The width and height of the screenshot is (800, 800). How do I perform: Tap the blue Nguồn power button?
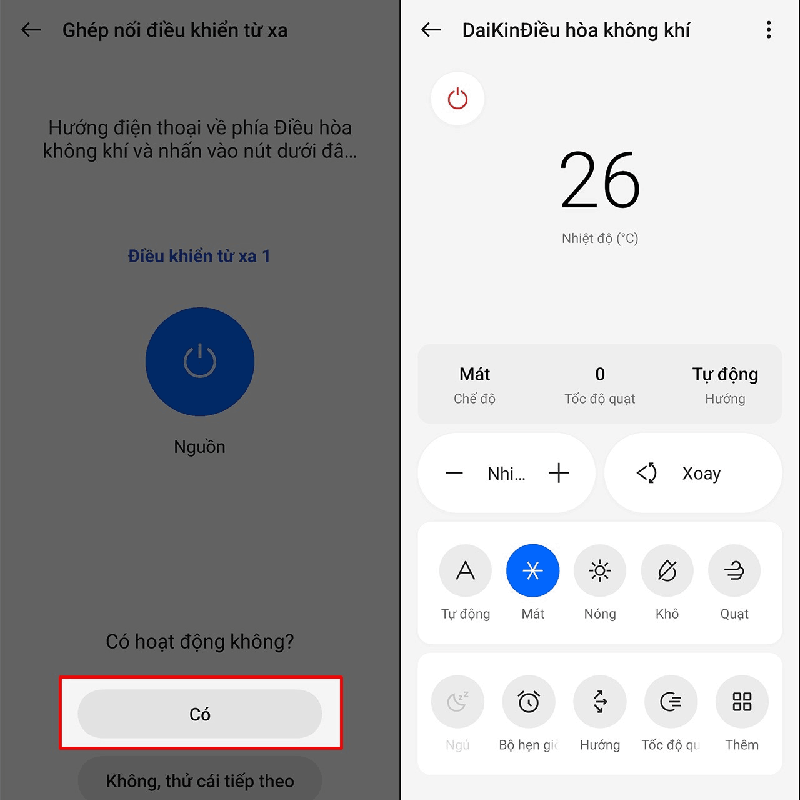200,361
